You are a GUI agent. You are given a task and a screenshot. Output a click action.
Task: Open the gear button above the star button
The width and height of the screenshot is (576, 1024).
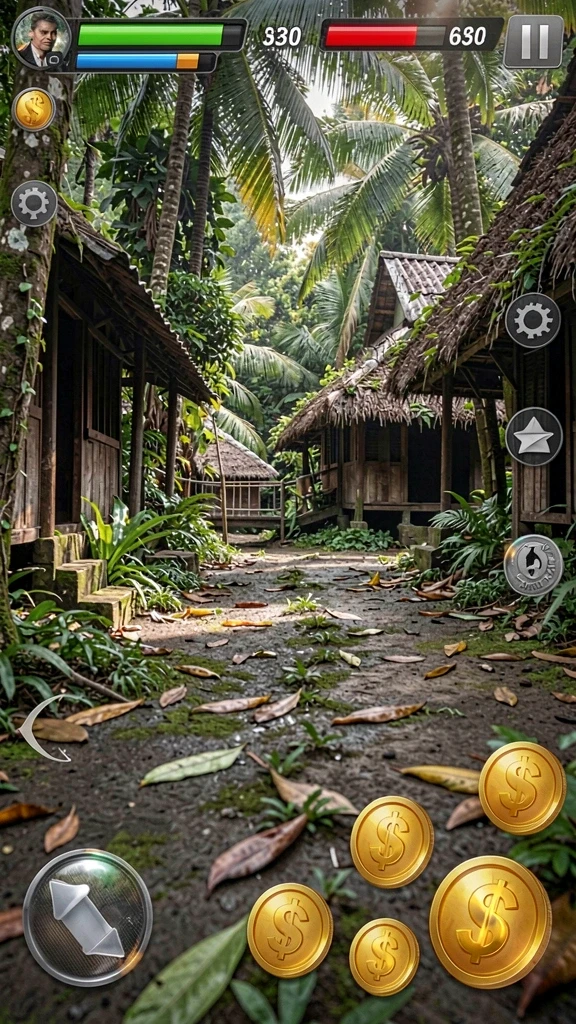pos(532,320)
